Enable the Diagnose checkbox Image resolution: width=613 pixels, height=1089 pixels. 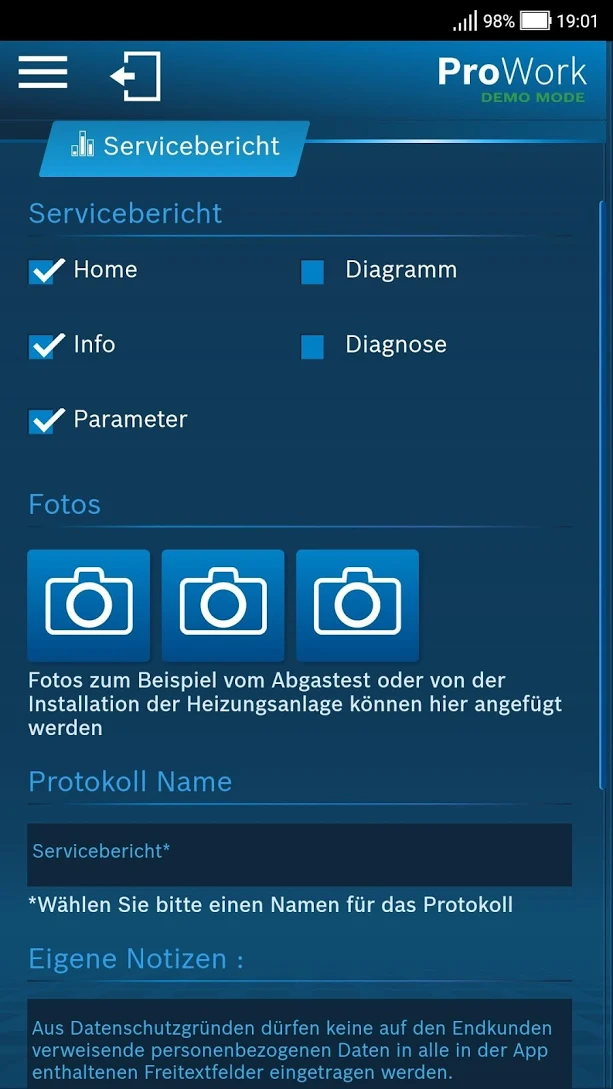312,347
